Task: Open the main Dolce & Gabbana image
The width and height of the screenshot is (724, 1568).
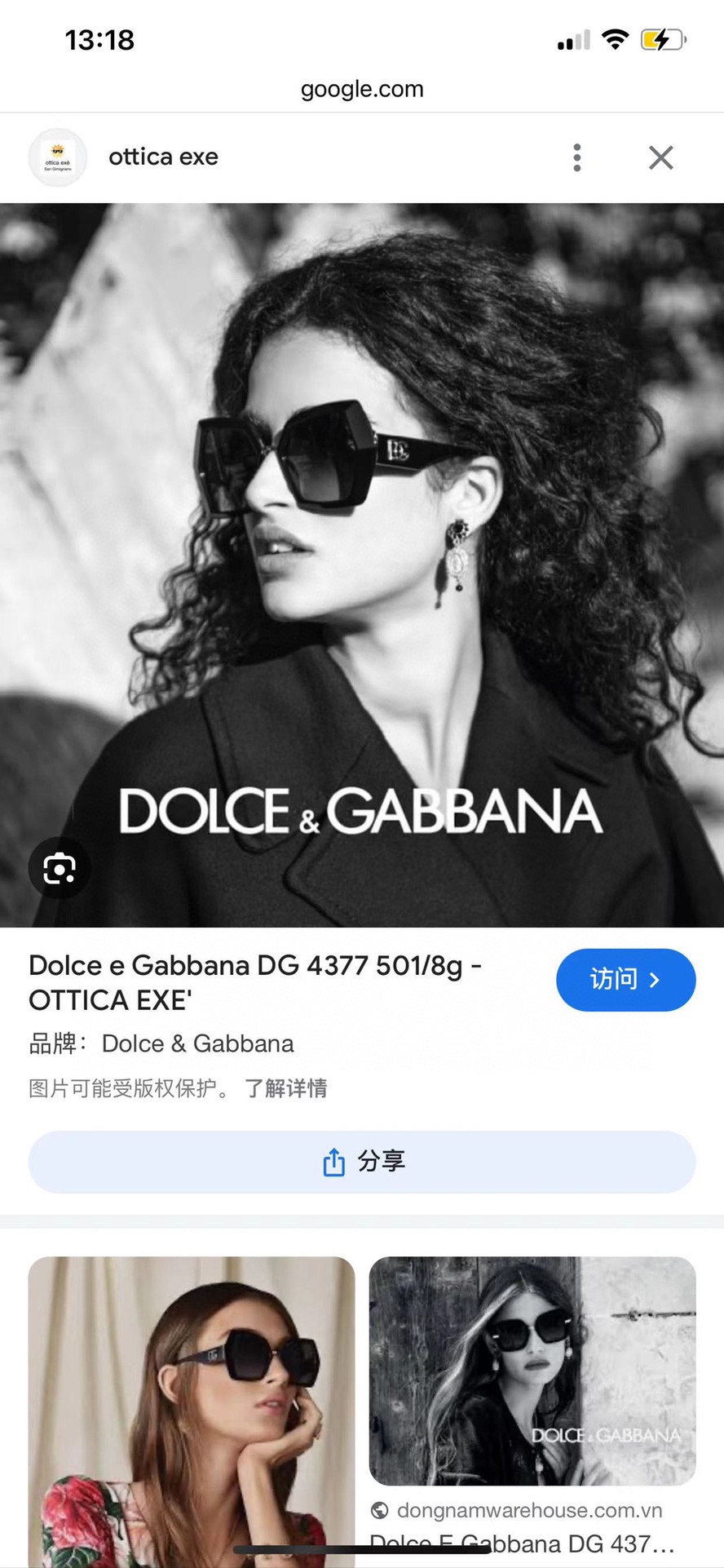Action: pos(362,563)
